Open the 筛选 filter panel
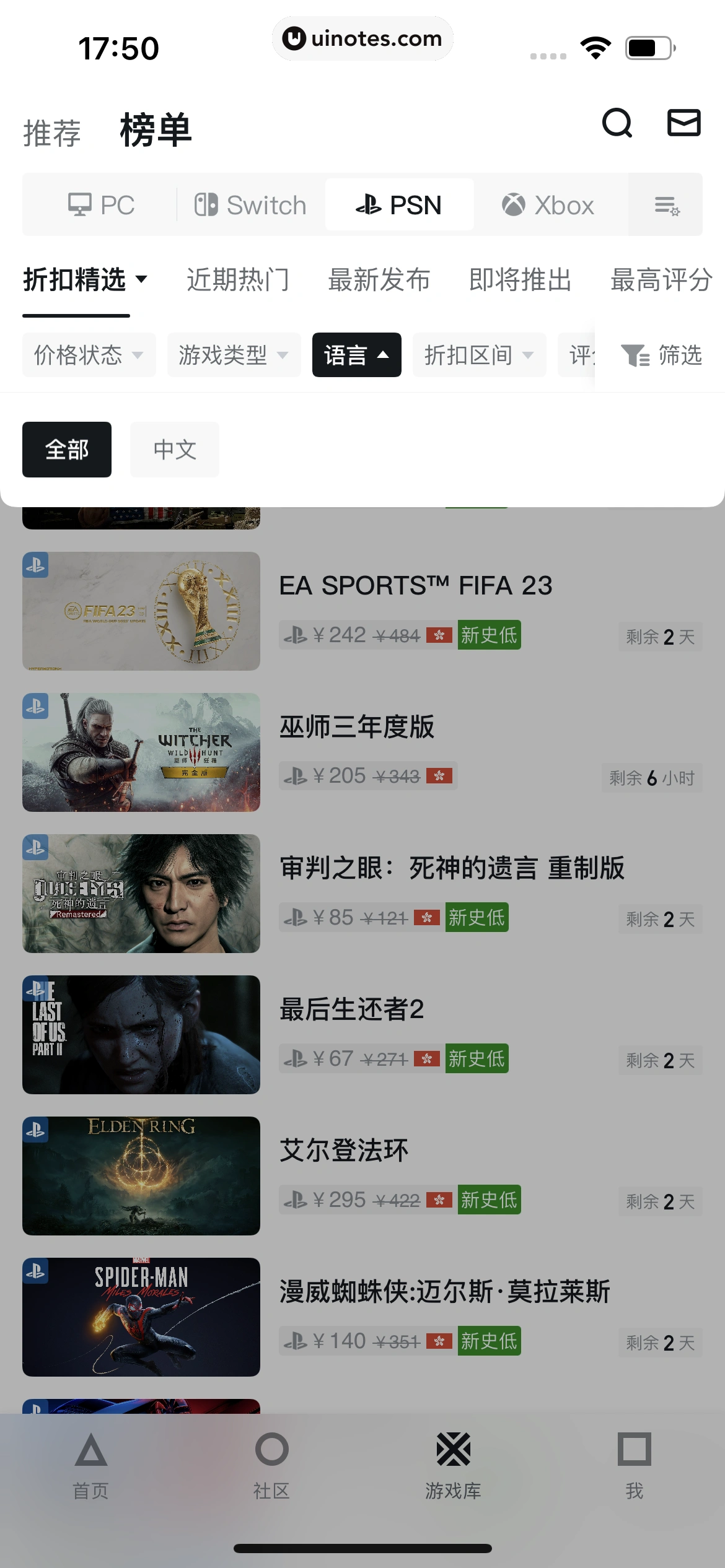725x1568 pixels. tap(661, 355)
